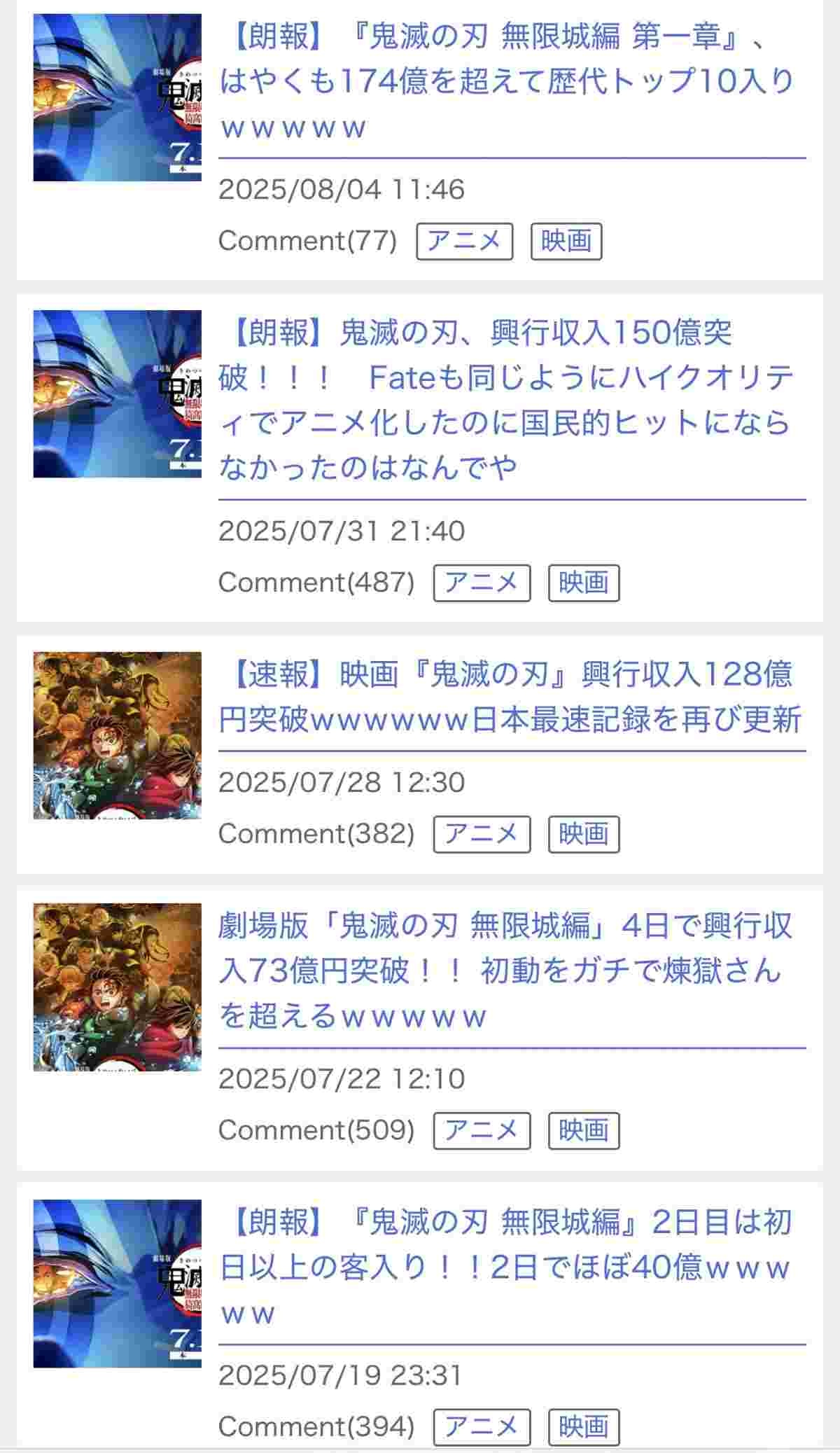The image size is (840, 1453).
Task: Open the thumbnail of the 174億 article
Action: pyautogui.click(x=117, y=97)
